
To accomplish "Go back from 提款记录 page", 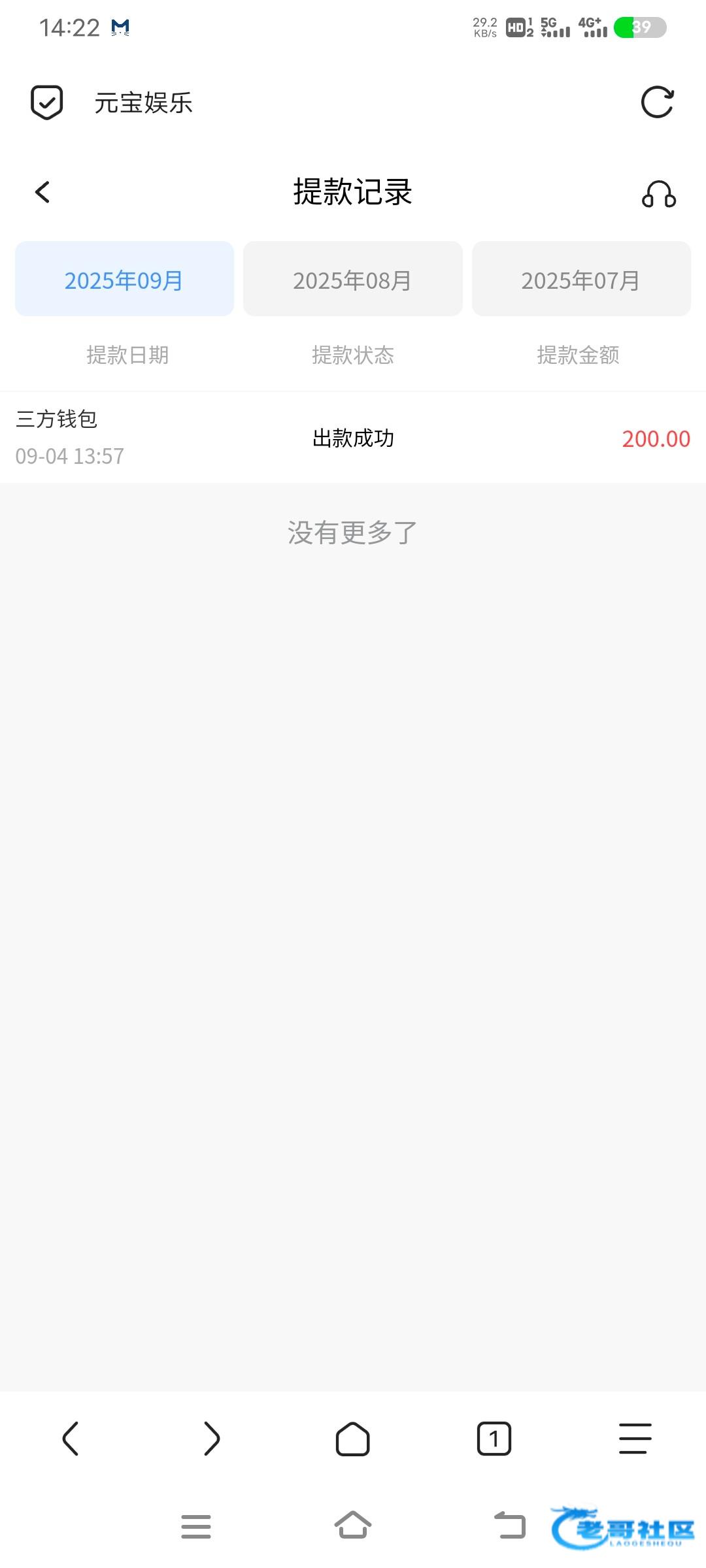I will pyautogui.click(x=42, y=192).
